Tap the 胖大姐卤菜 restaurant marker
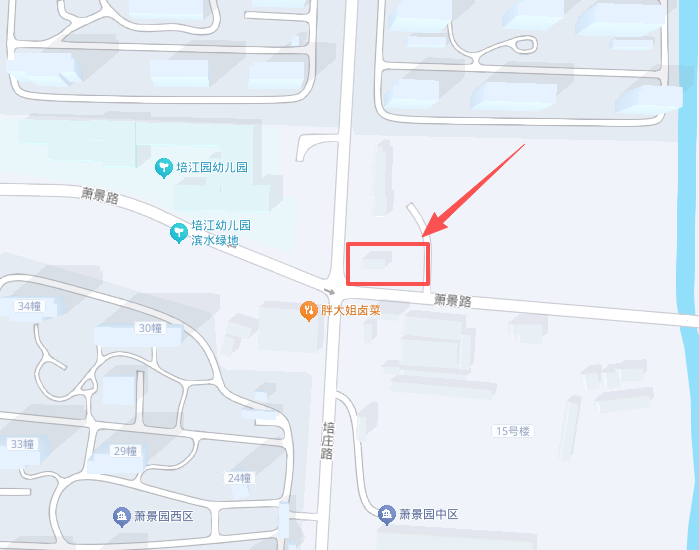 (x=309, y=311)
